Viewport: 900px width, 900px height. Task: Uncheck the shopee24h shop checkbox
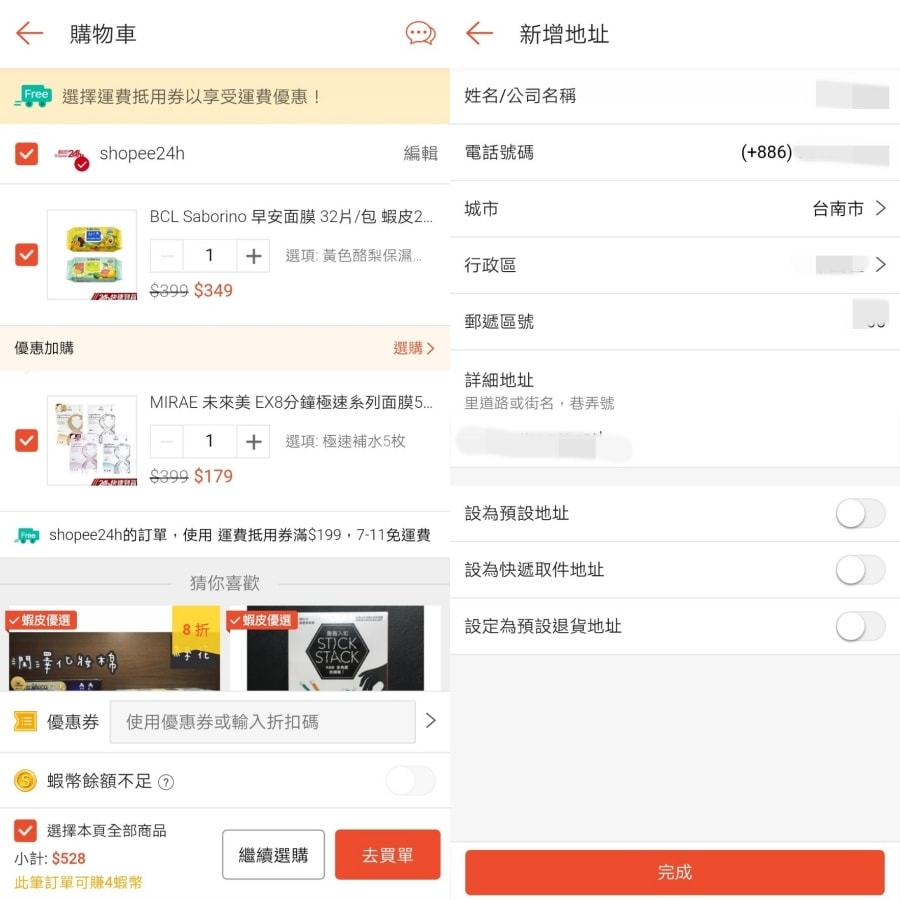pos(27,153)
